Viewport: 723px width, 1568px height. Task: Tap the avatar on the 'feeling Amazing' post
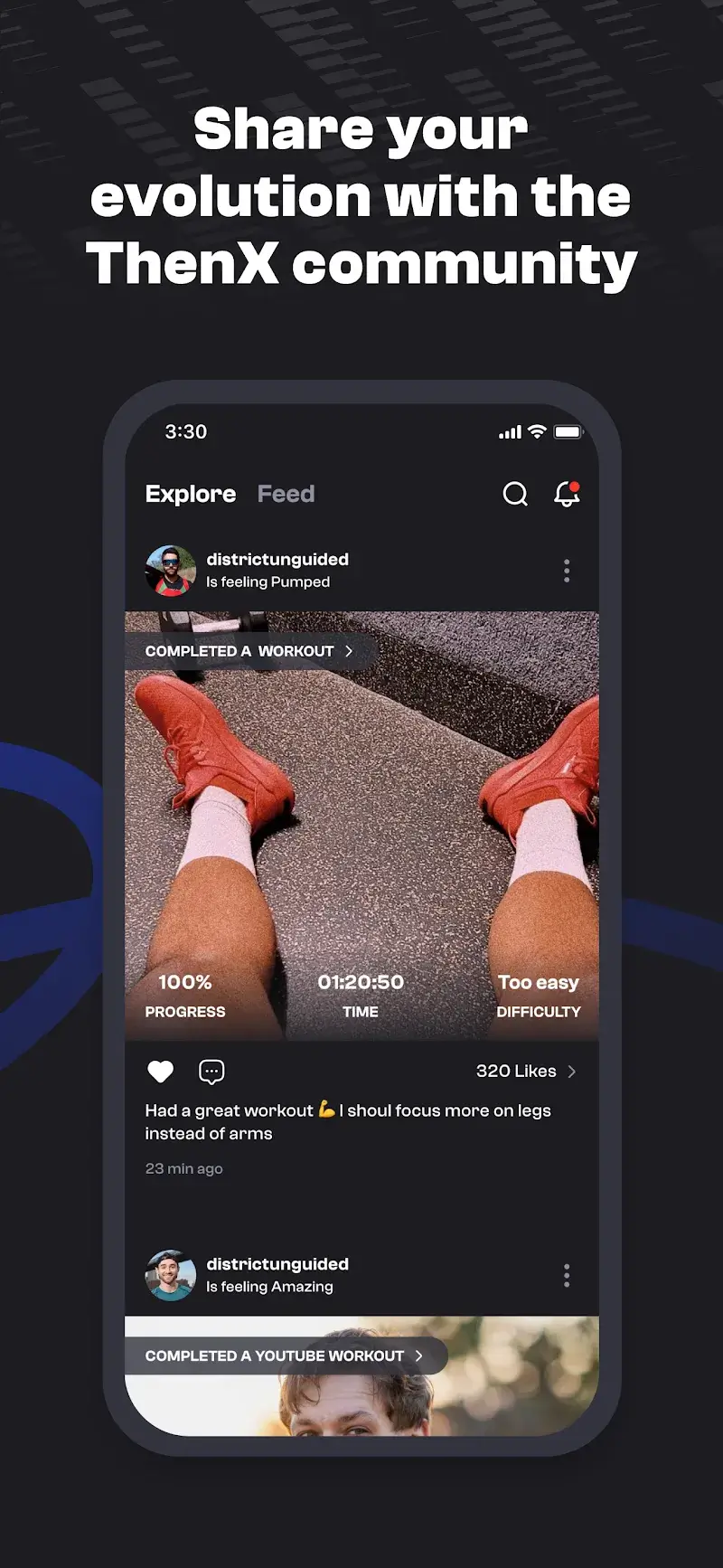(x=170, y=1275)
